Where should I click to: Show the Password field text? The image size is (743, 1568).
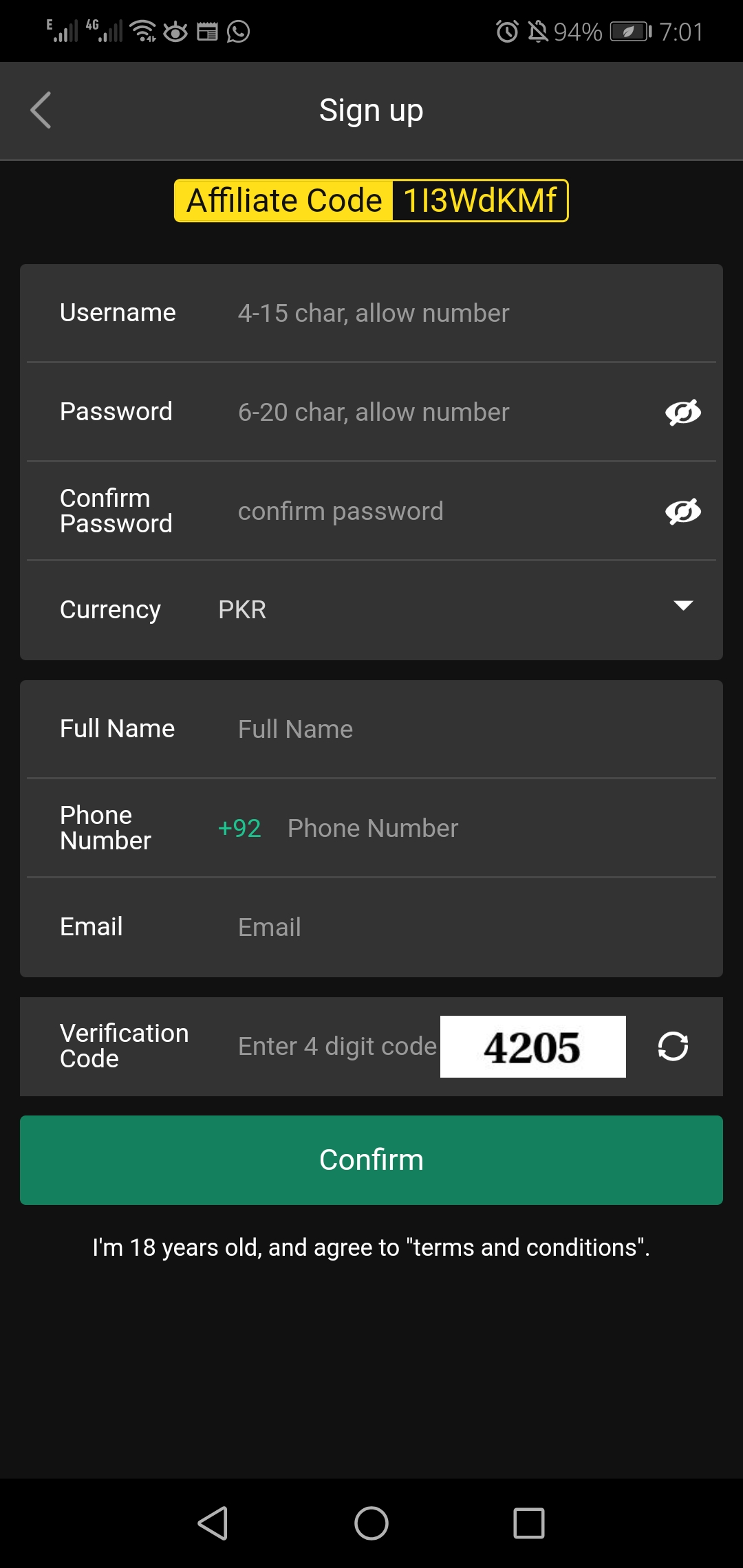point(682,413)
